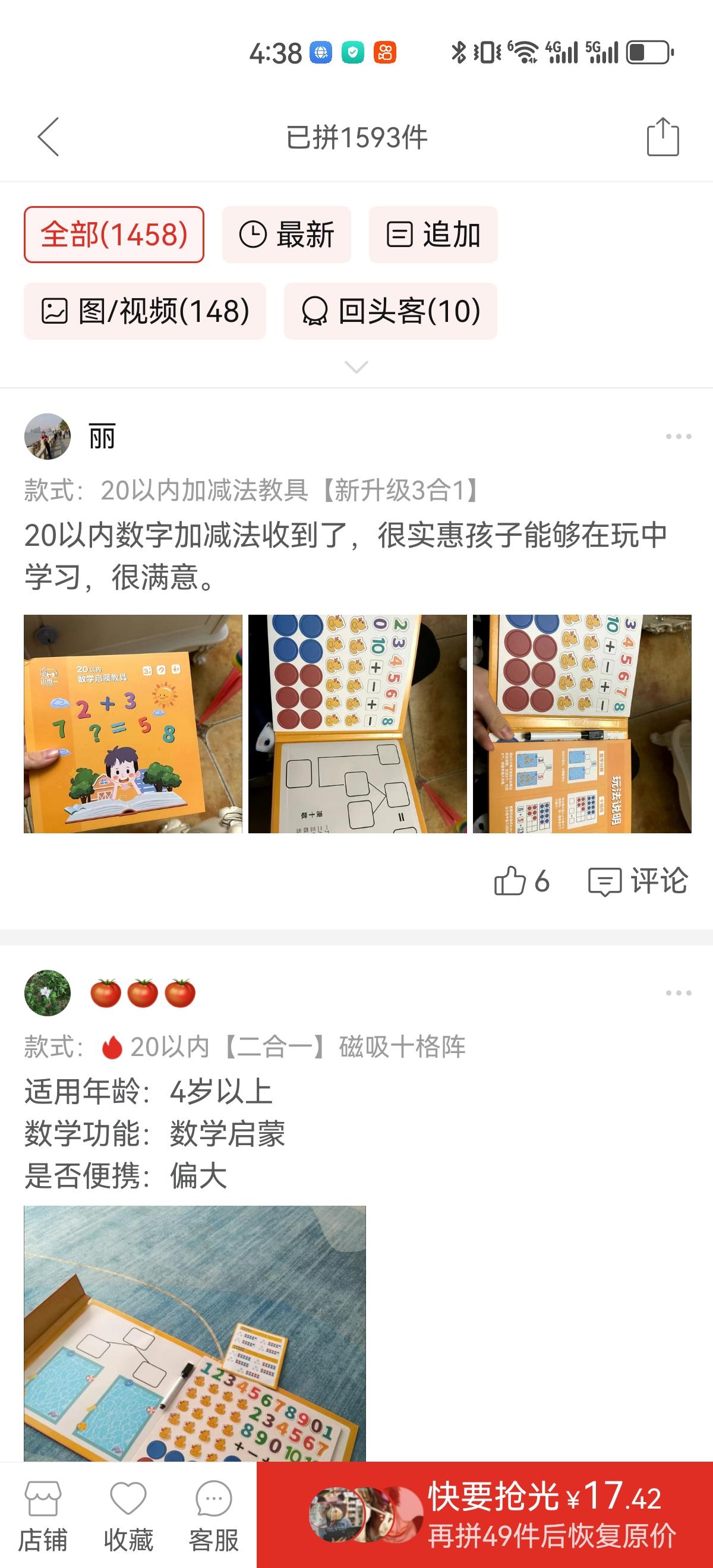The height and width of the screenshot is (1568, 713).
Task: Open the 店铺 shop page
Action: (x=43, y=1516)
